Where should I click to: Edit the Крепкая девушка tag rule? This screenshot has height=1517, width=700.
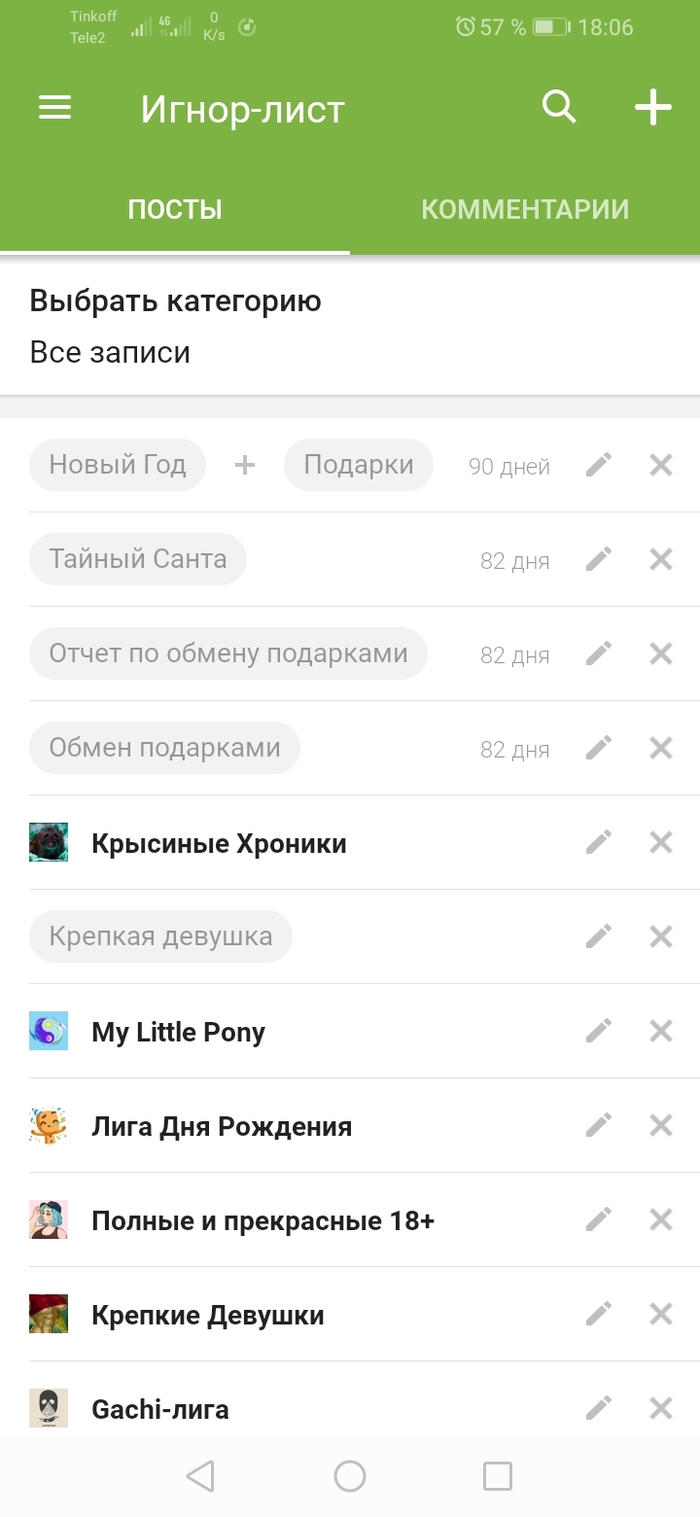598,937
